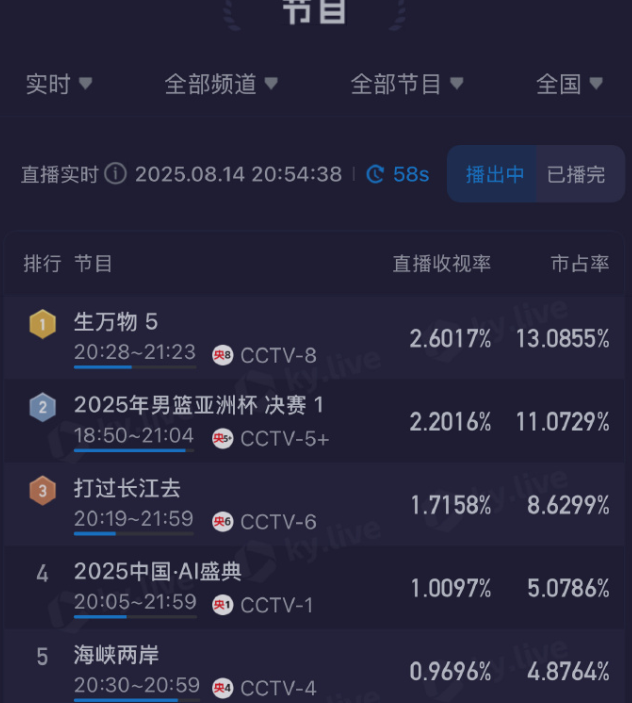
Task: Choose region via 全国 dropdown
Action: pyautogui.click(x=569, y=84)
